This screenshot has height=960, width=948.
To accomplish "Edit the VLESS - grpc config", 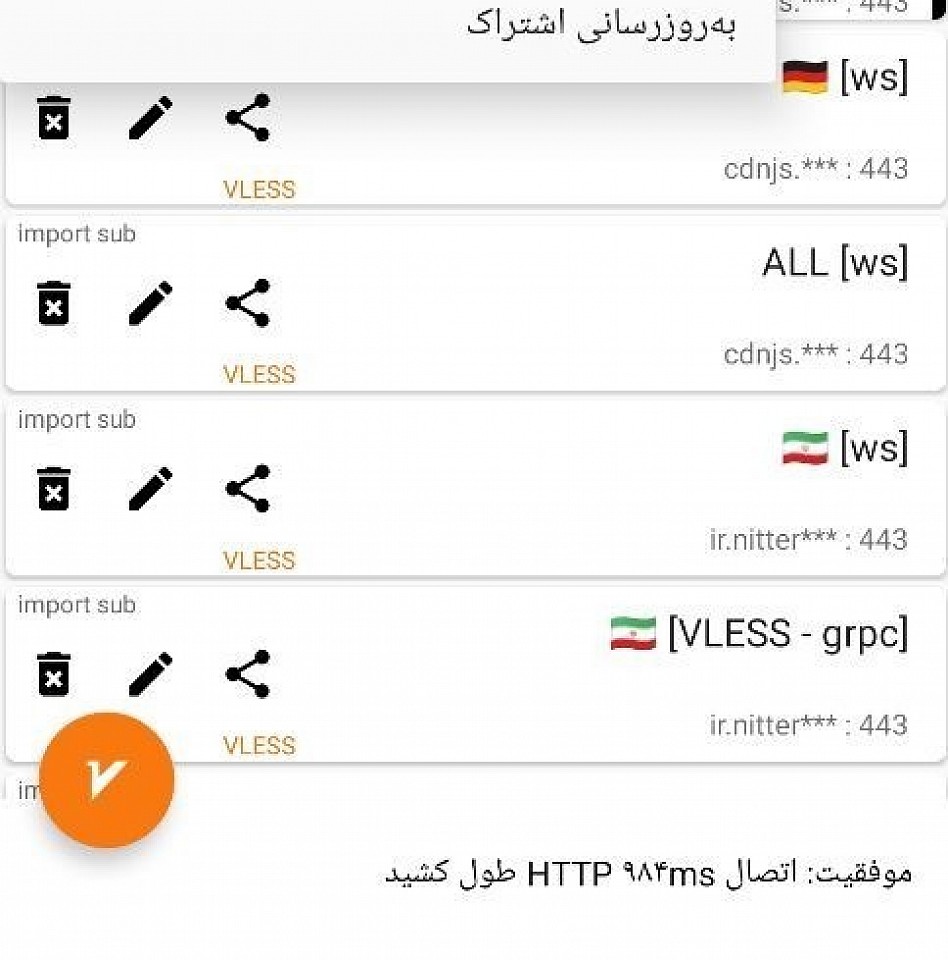I will click(150, 674).
